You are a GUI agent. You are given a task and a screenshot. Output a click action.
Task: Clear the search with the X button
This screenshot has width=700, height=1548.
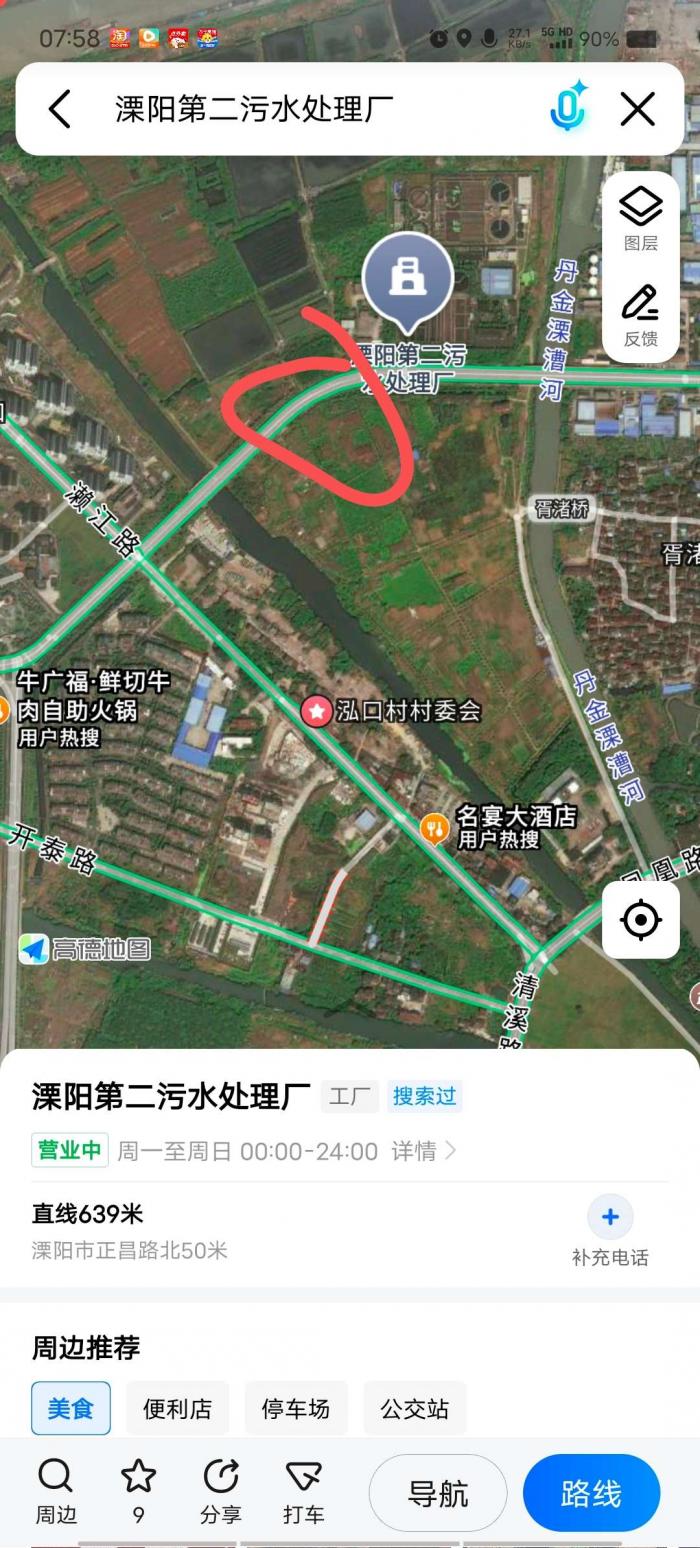click(637, 108)
